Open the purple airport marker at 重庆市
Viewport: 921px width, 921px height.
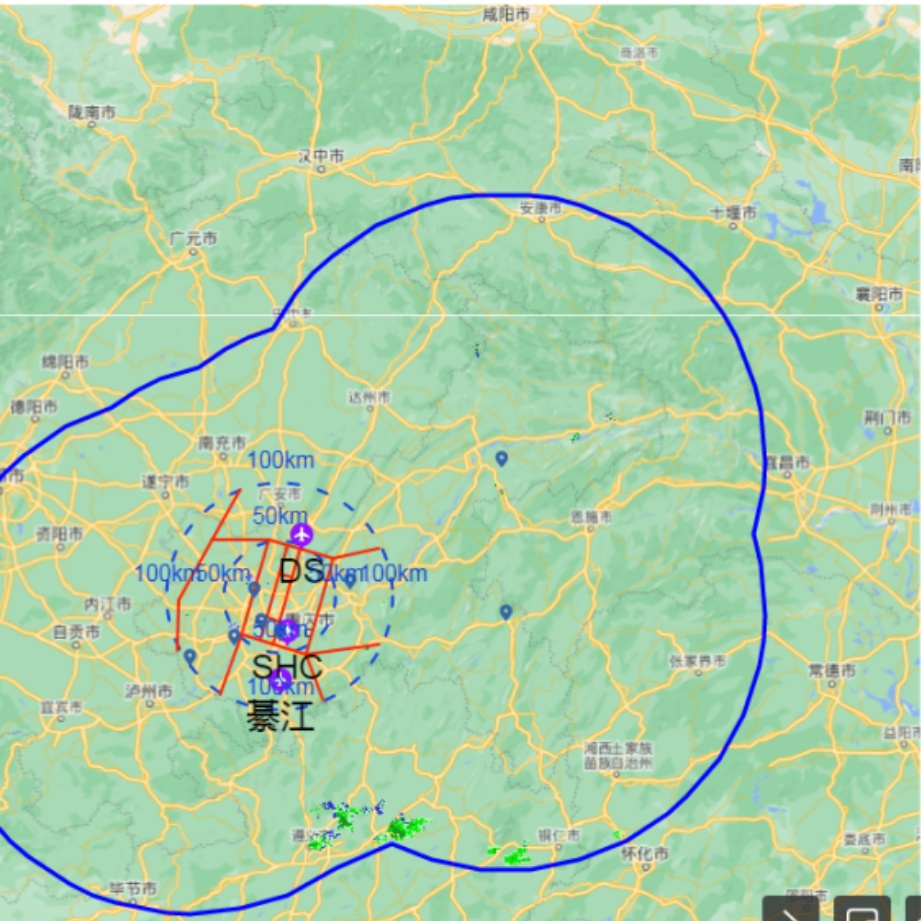[x=287, y=629]
